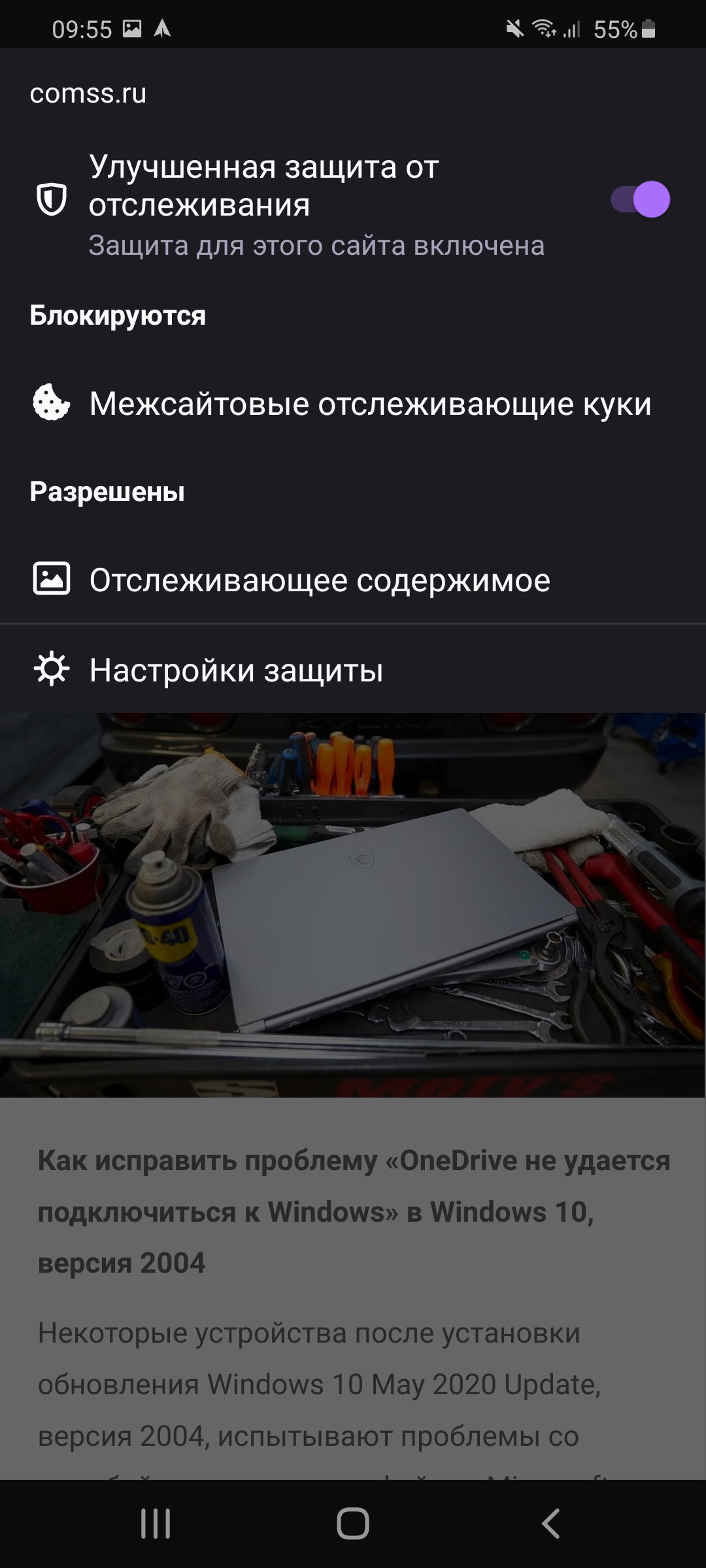Disable enhanced tracking protection toggle
Image resolution: width=706 pixels, height=1568 pixels.
tap(640, 199)
